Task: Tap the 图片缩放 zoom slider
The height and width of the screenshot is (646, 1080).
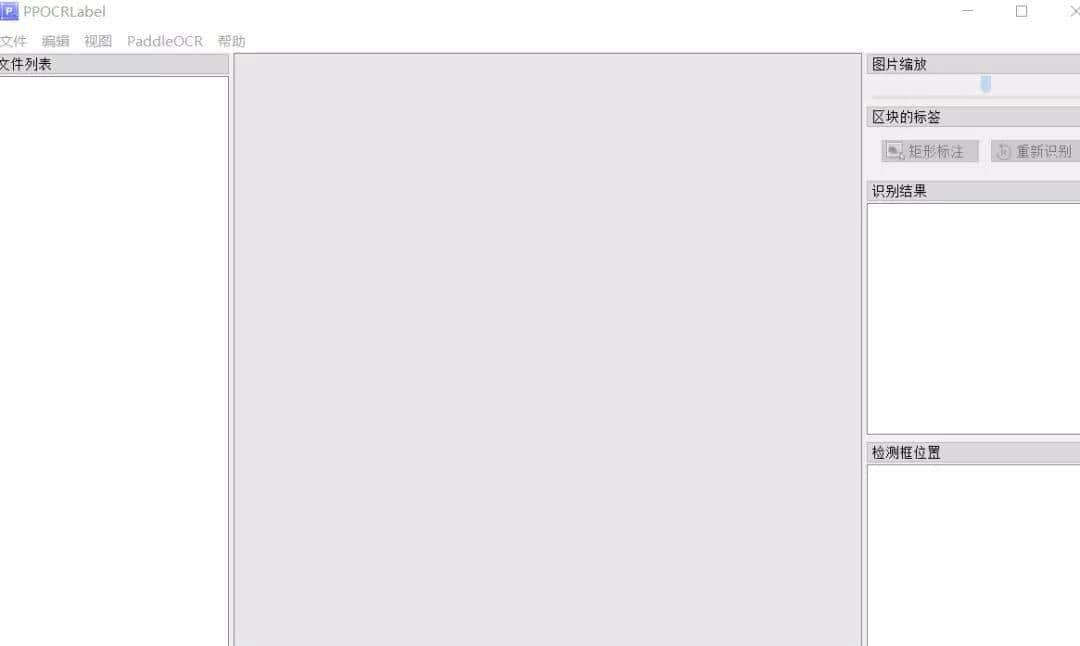Action: pyautogui.click(x=985, y=85)
